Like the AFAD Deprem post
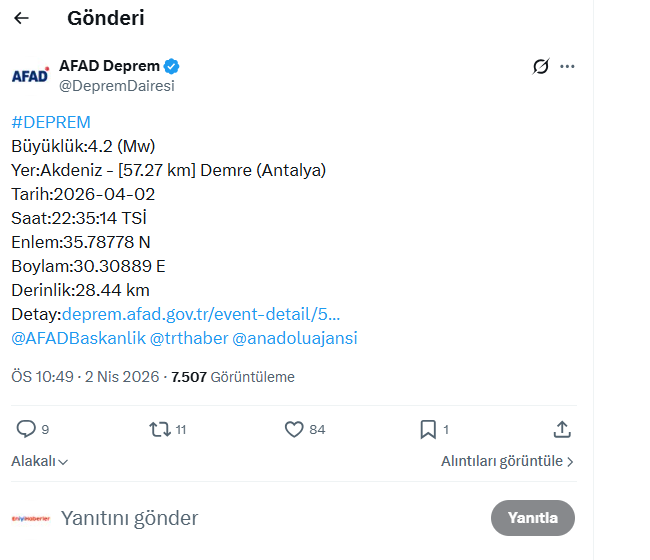 (x=294, y=429)
